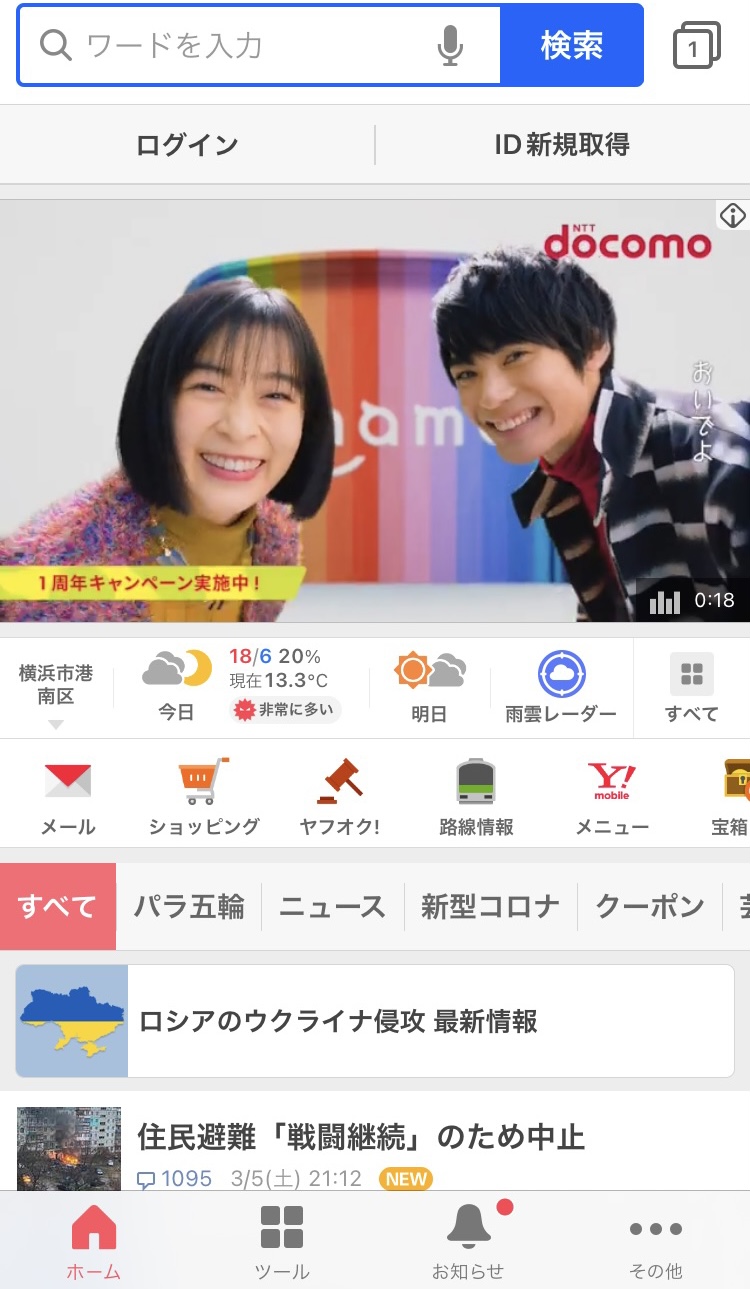Open the 雨雲レーダー rain radar
Image resolution: width=750 pixels, height=1289 pixels.
pos(561,688)
